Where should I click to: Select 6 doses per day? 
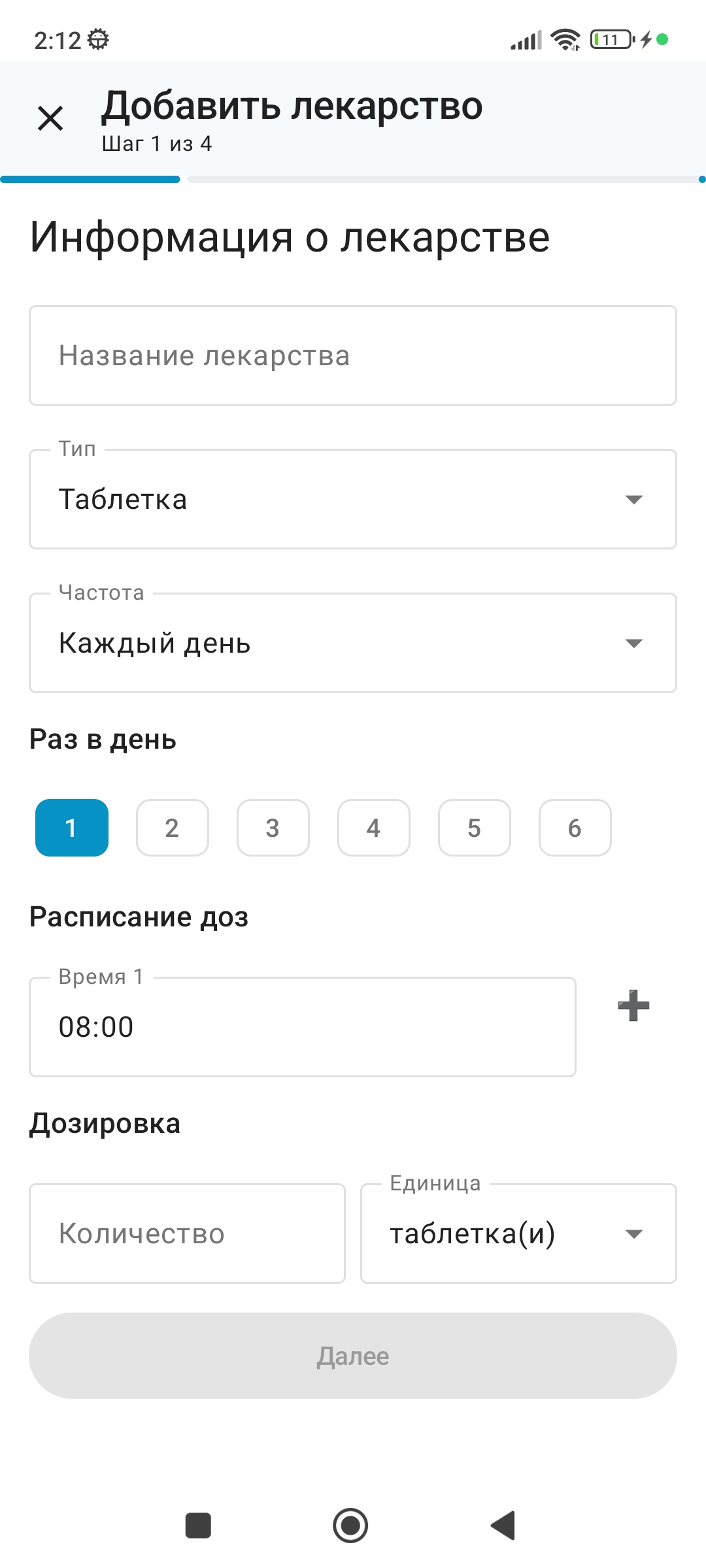(x=575, y=828)
